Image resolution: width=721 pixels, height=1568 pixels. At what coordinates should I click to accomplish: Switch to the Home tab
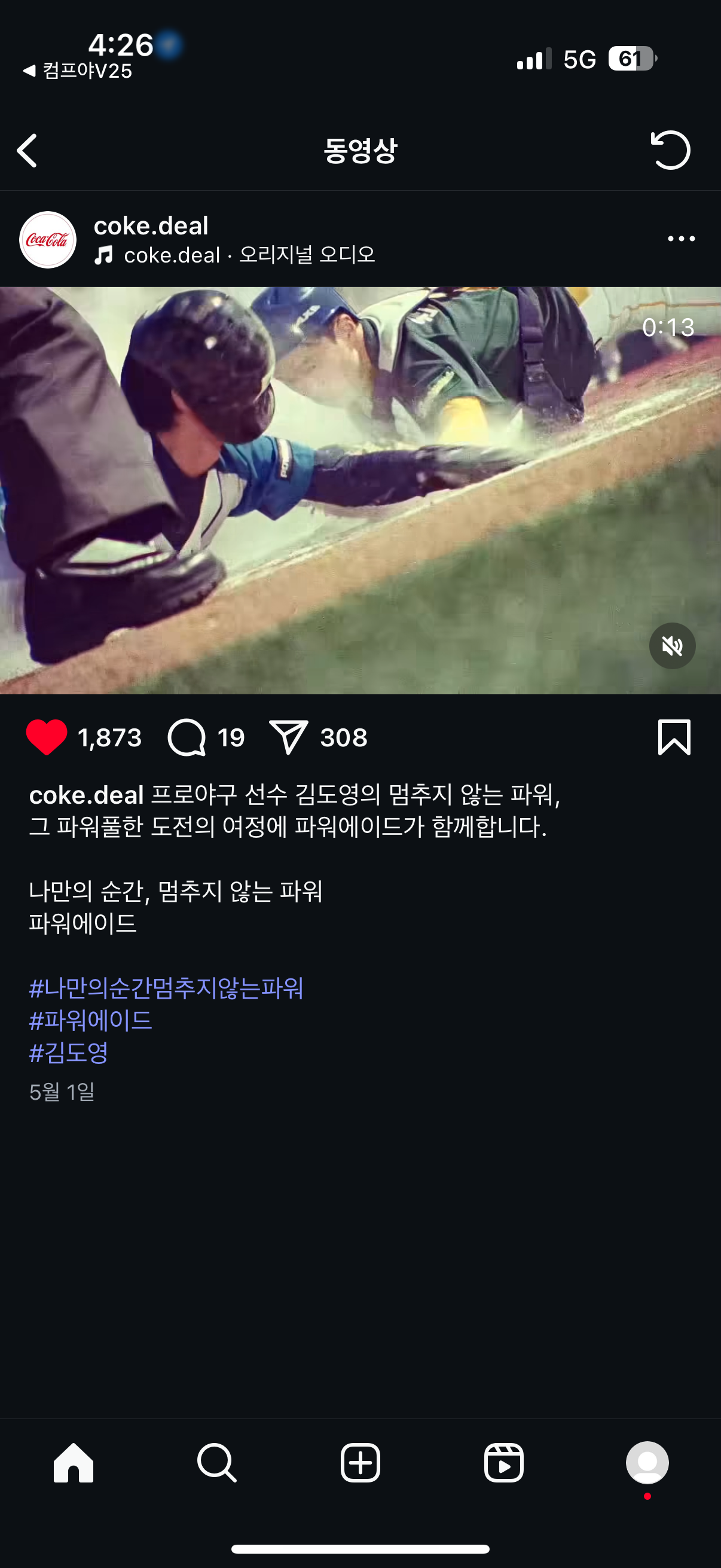coord(74,1462)
